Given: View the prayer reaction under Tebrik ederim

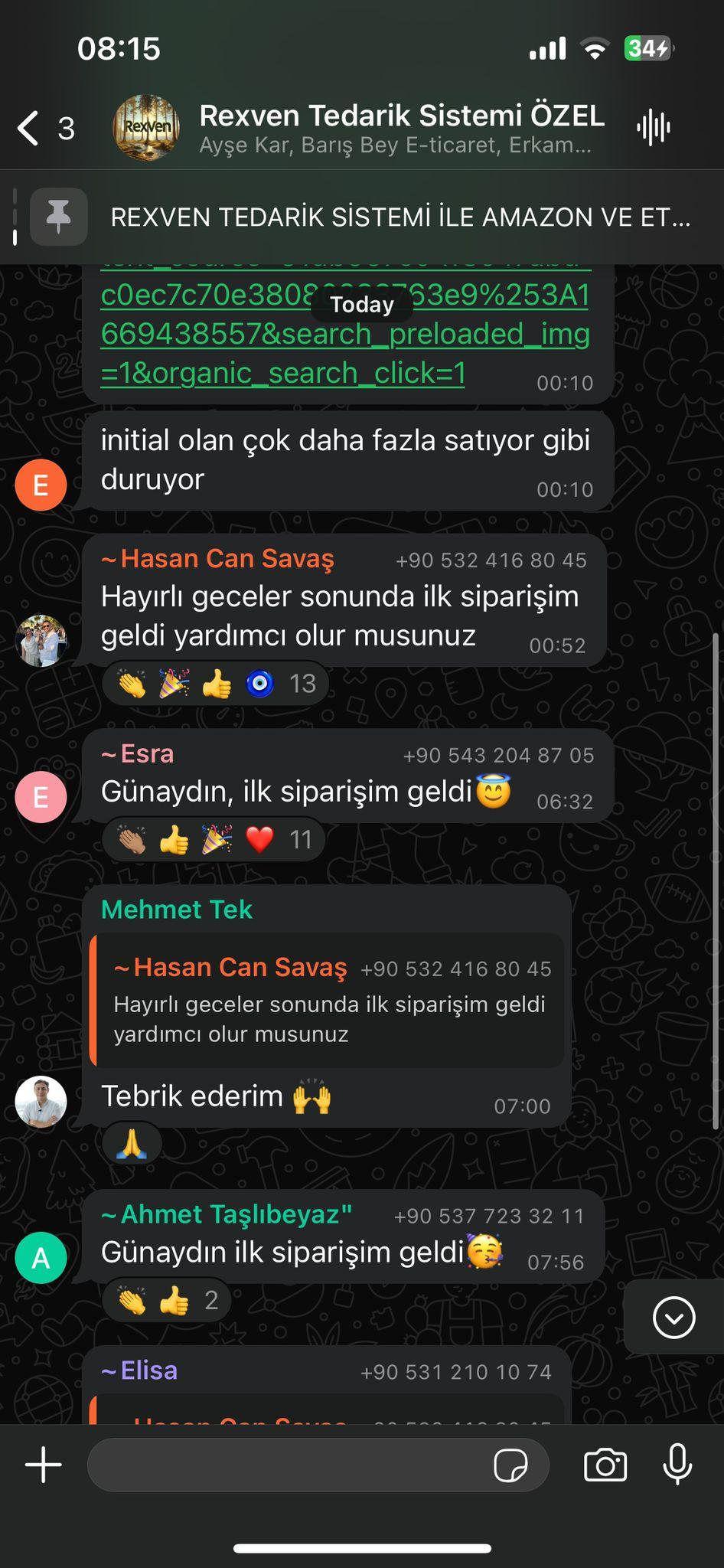Looking at the screenshot, I should pos(132,1145).
